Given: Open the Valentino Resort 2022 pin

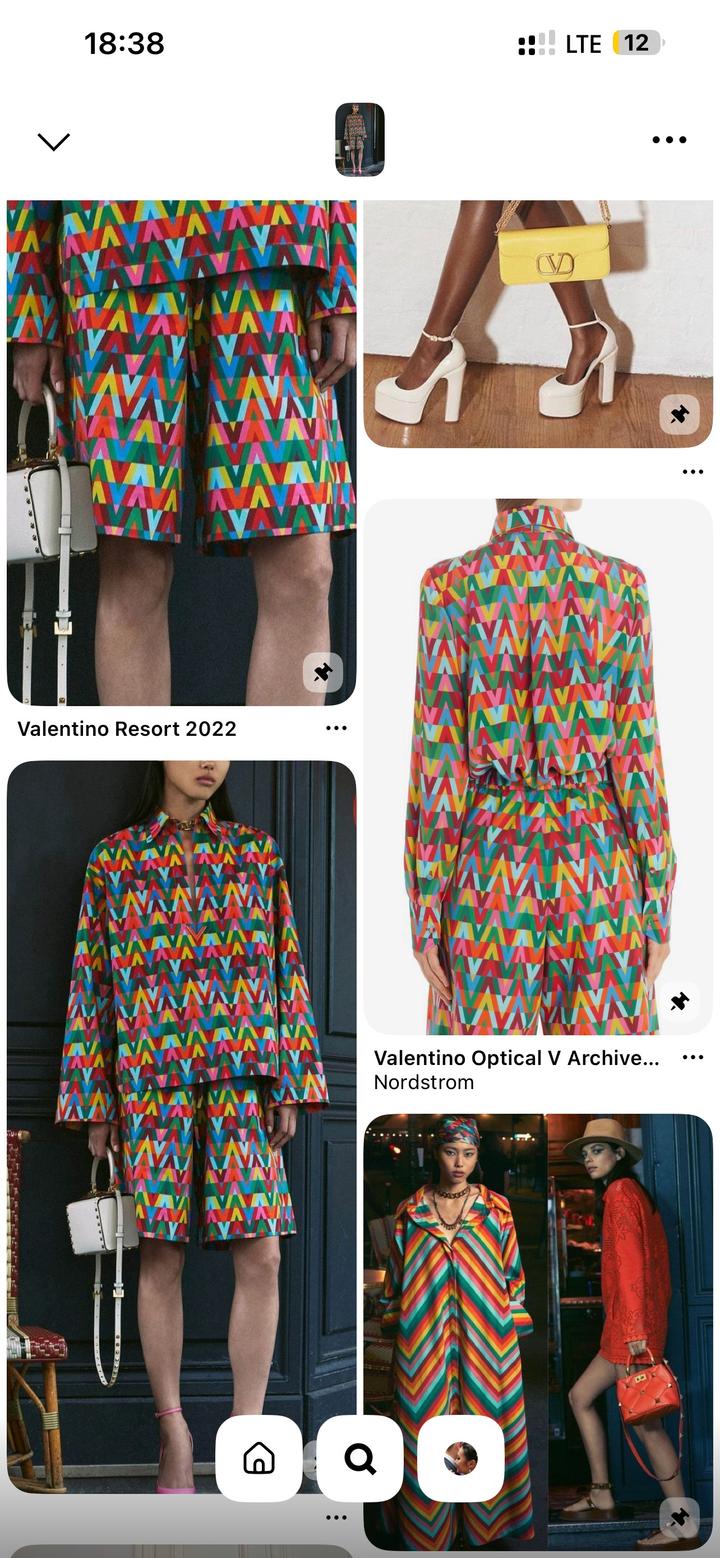Looking at the screenshot, I should 181,450.
